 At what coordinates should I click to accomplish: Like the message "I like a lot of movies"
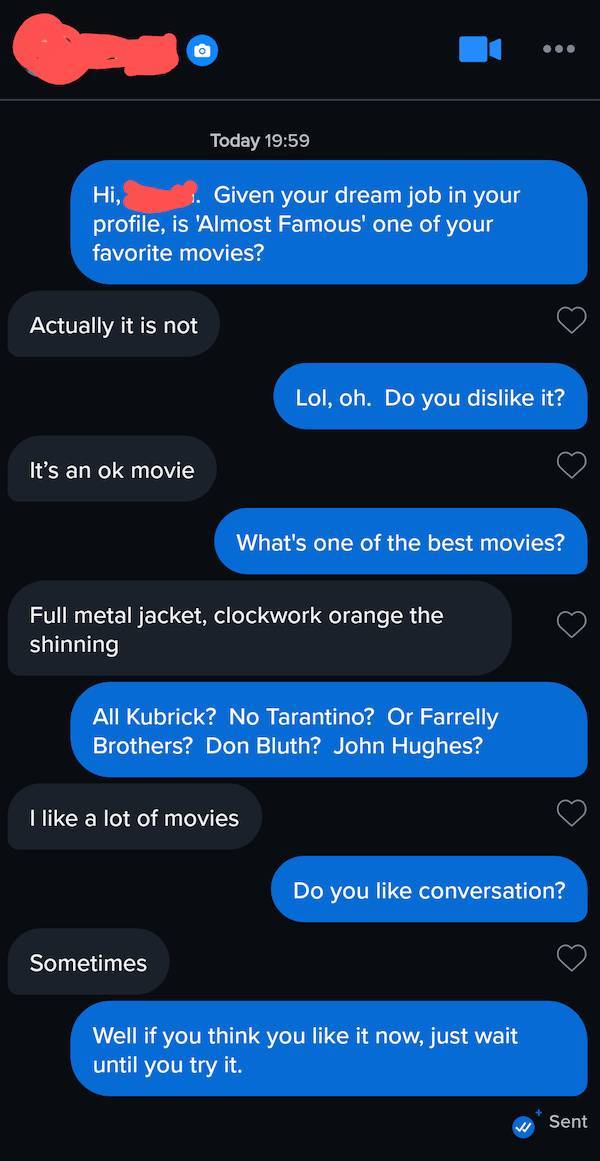click(571, 813)
